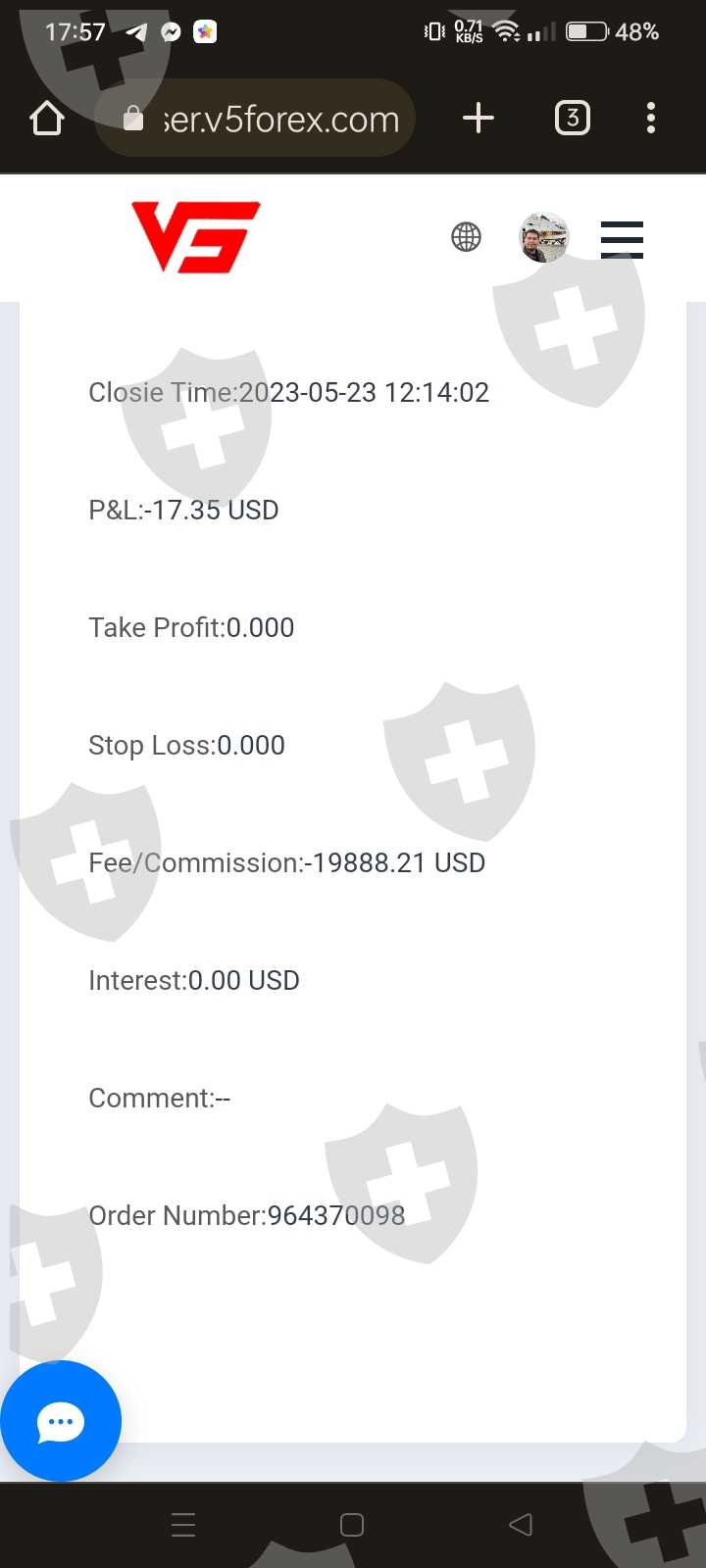Tap the v5forex.com address bar
The image size is (706, 1568).
(255, 119)
